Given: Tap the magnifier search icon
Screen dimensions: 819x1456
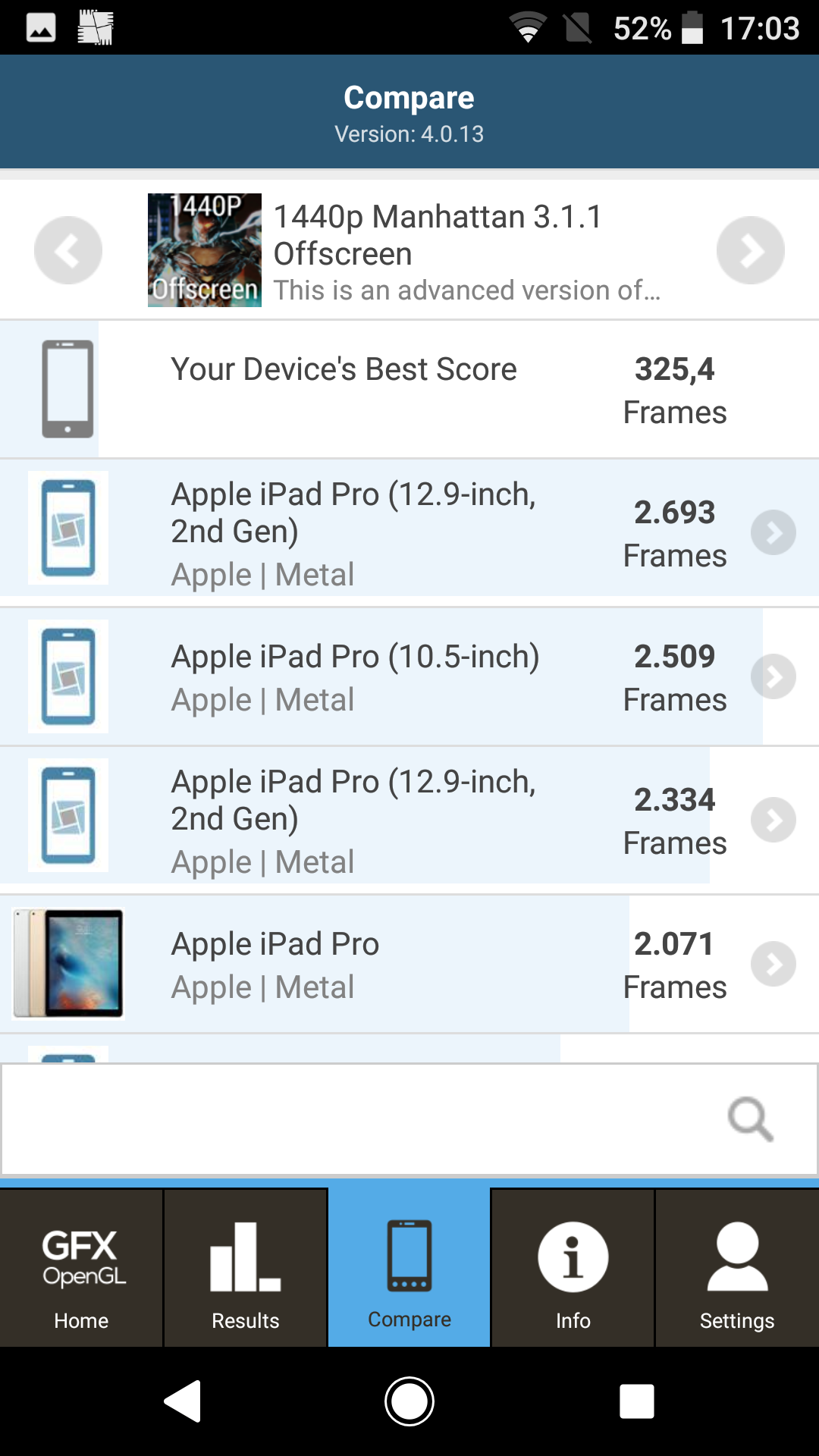Looking at the screenshot, I should coord(750,1119).
